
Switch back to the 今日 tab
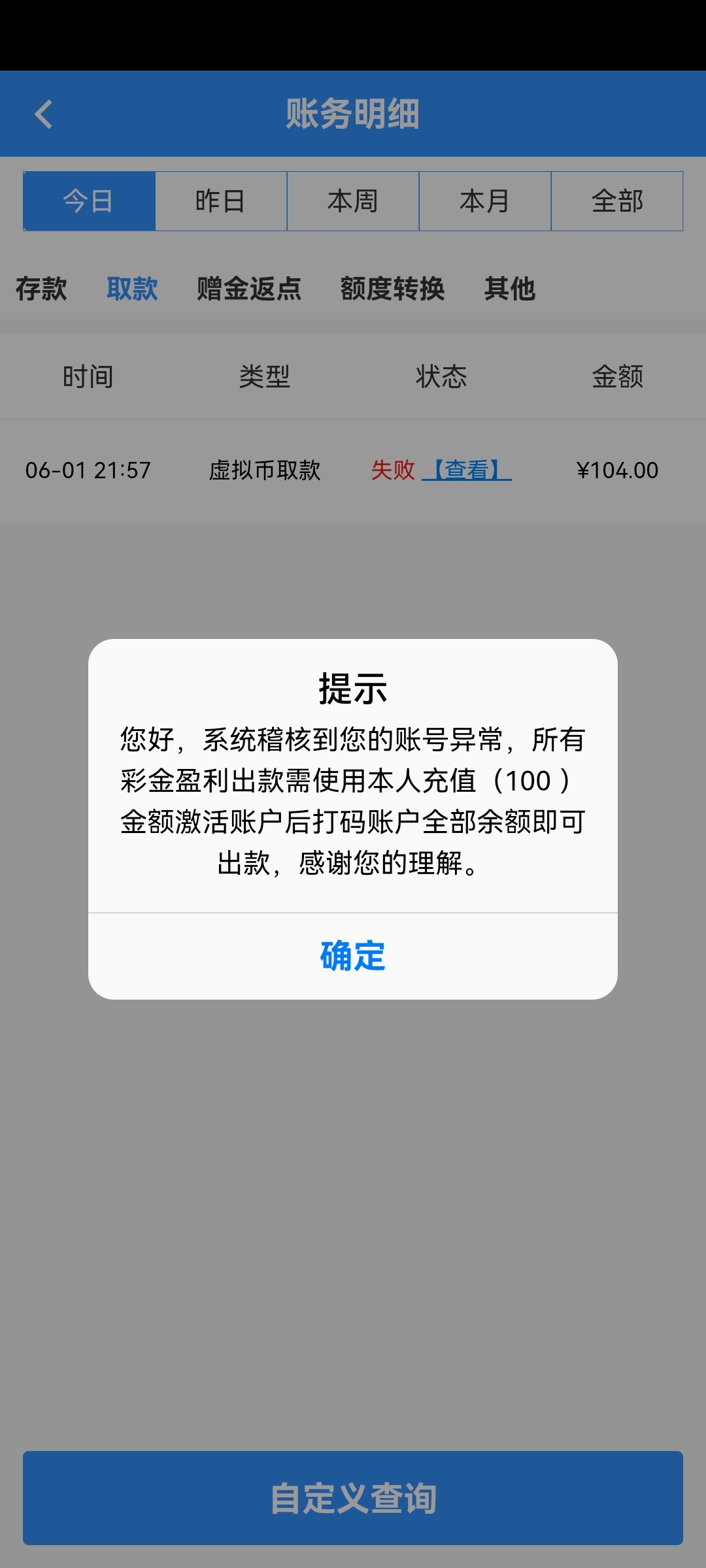(x=89, y=201)
